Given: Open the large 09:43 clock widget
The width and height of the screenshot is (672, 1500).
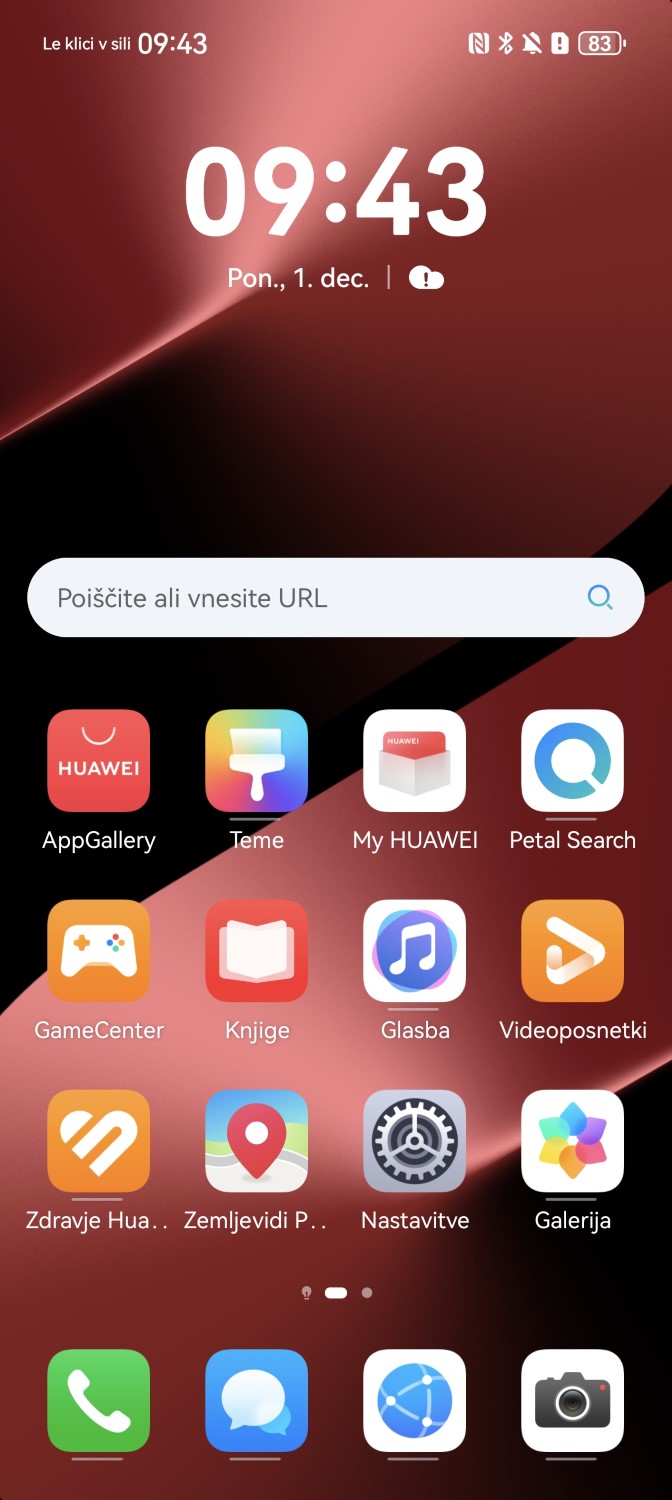Looking at the screenshot, I should [336, 192].
